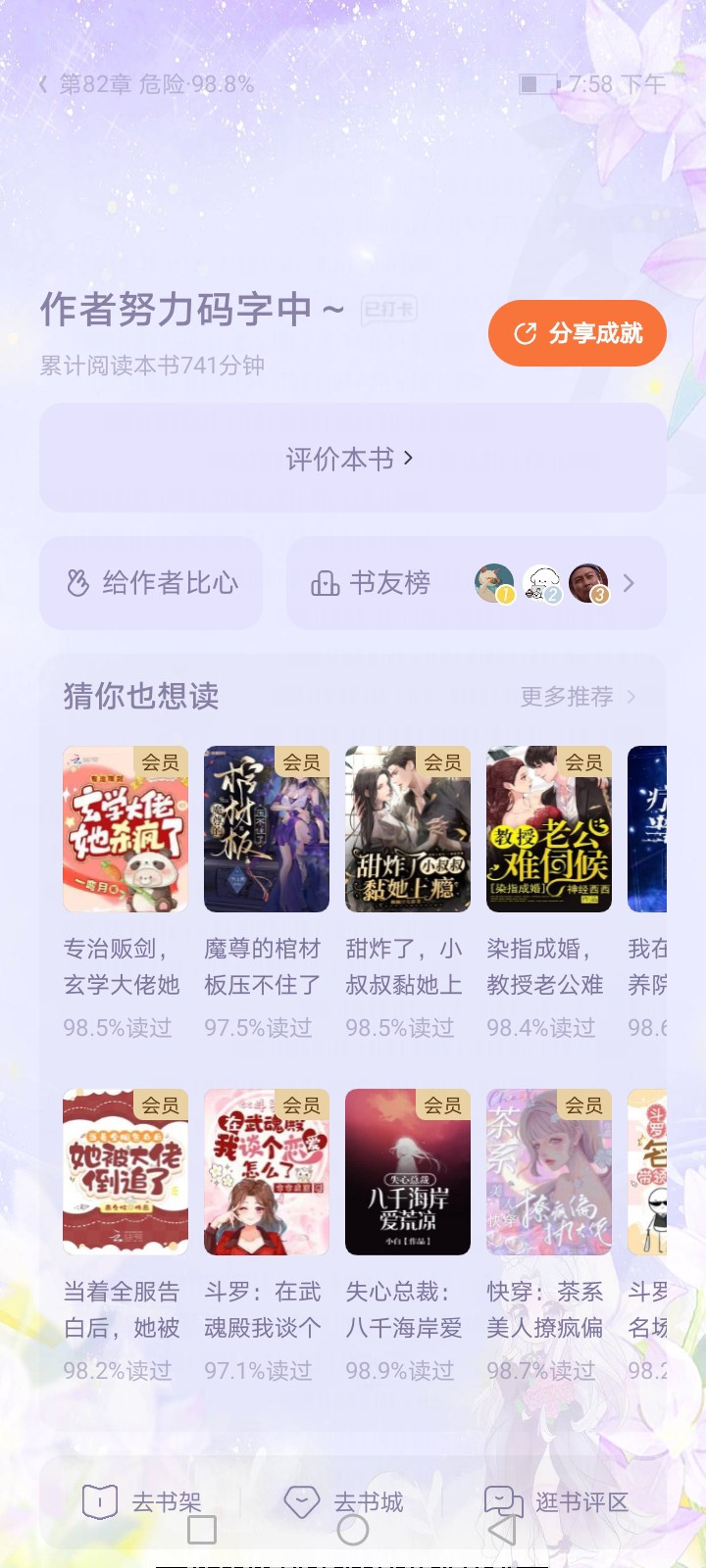
Task: Open the book 染指成婚，教授老公难
Action: [549, 892]
